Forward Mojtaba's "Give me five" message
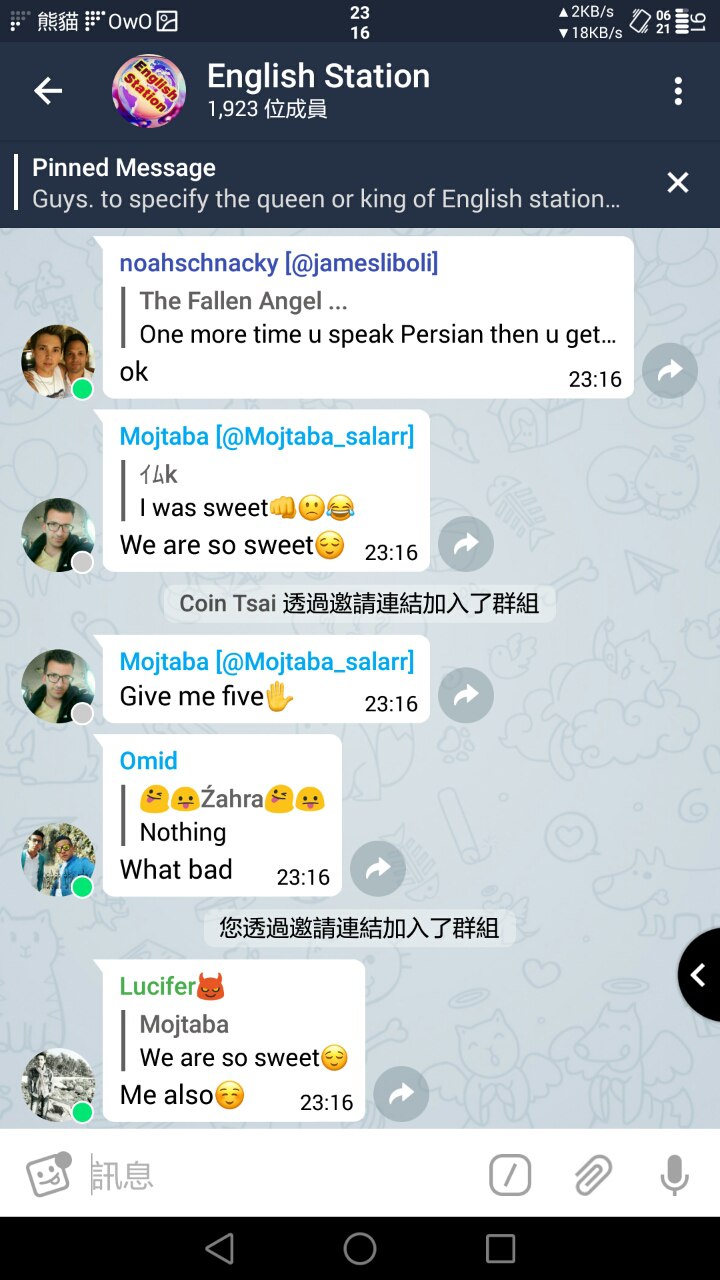 click(466, 695)
